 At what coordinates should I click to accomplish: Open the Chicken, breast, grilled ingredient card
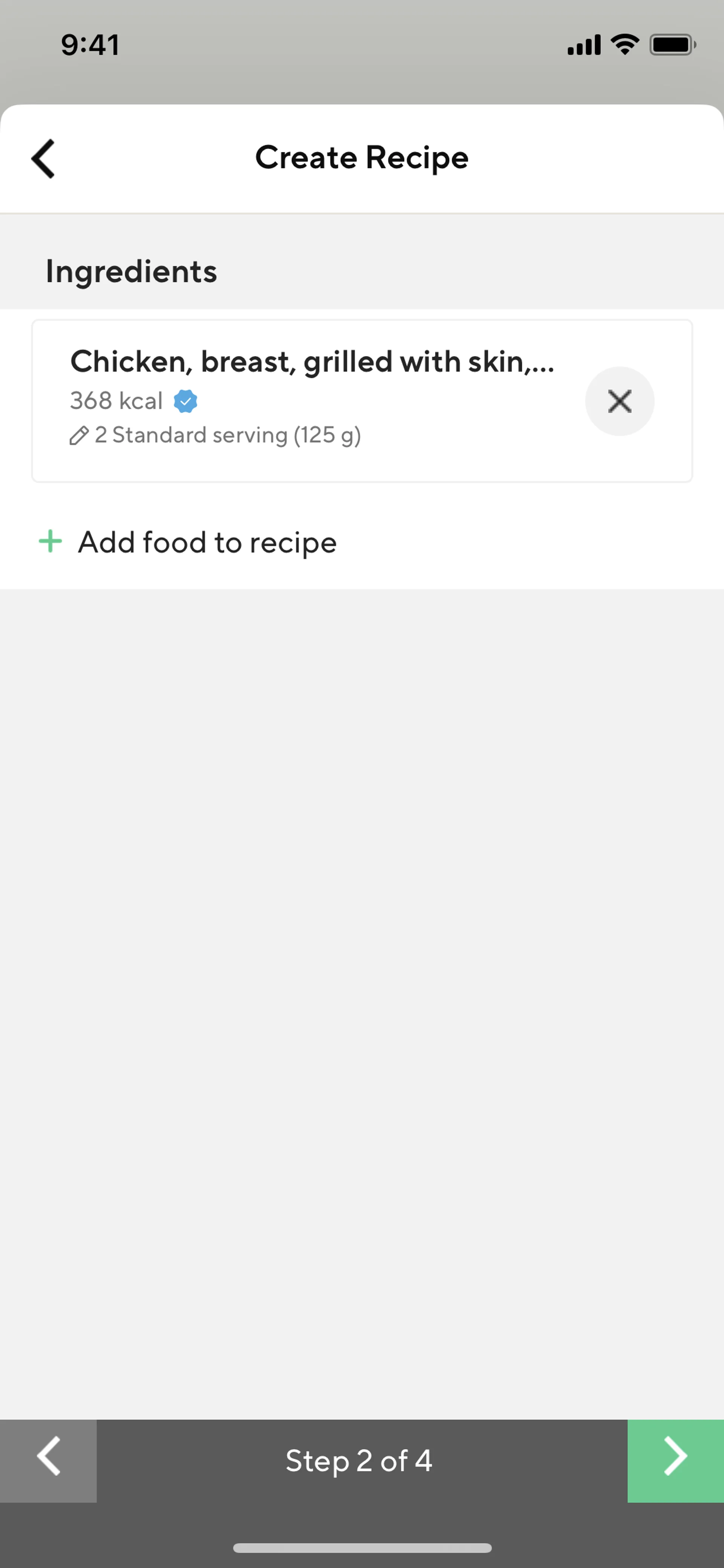[311, 362]
